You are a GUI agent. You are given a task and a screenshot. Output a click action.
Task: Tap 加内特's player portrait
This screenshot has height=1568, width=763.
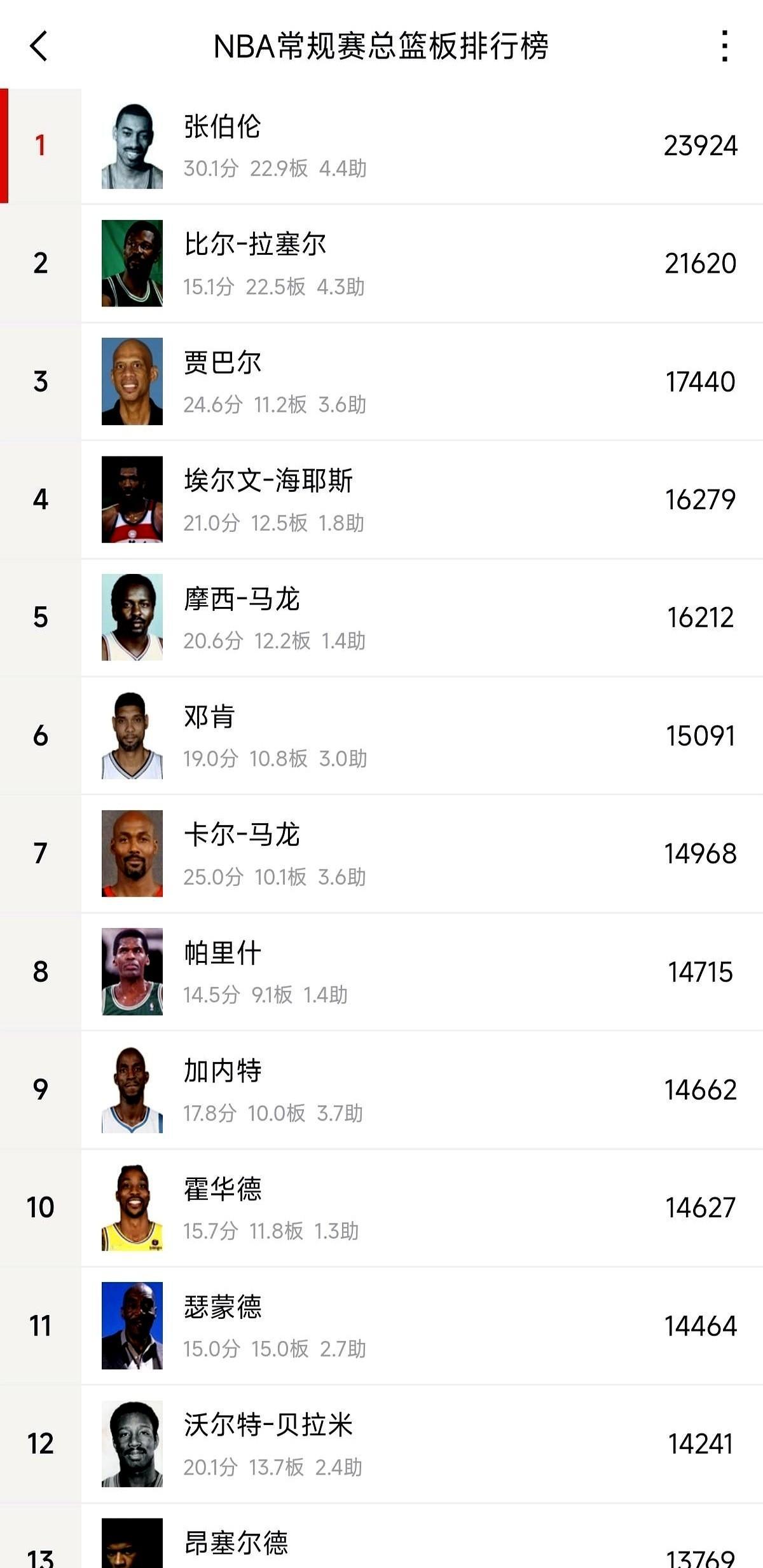(x=132, y=1090)
